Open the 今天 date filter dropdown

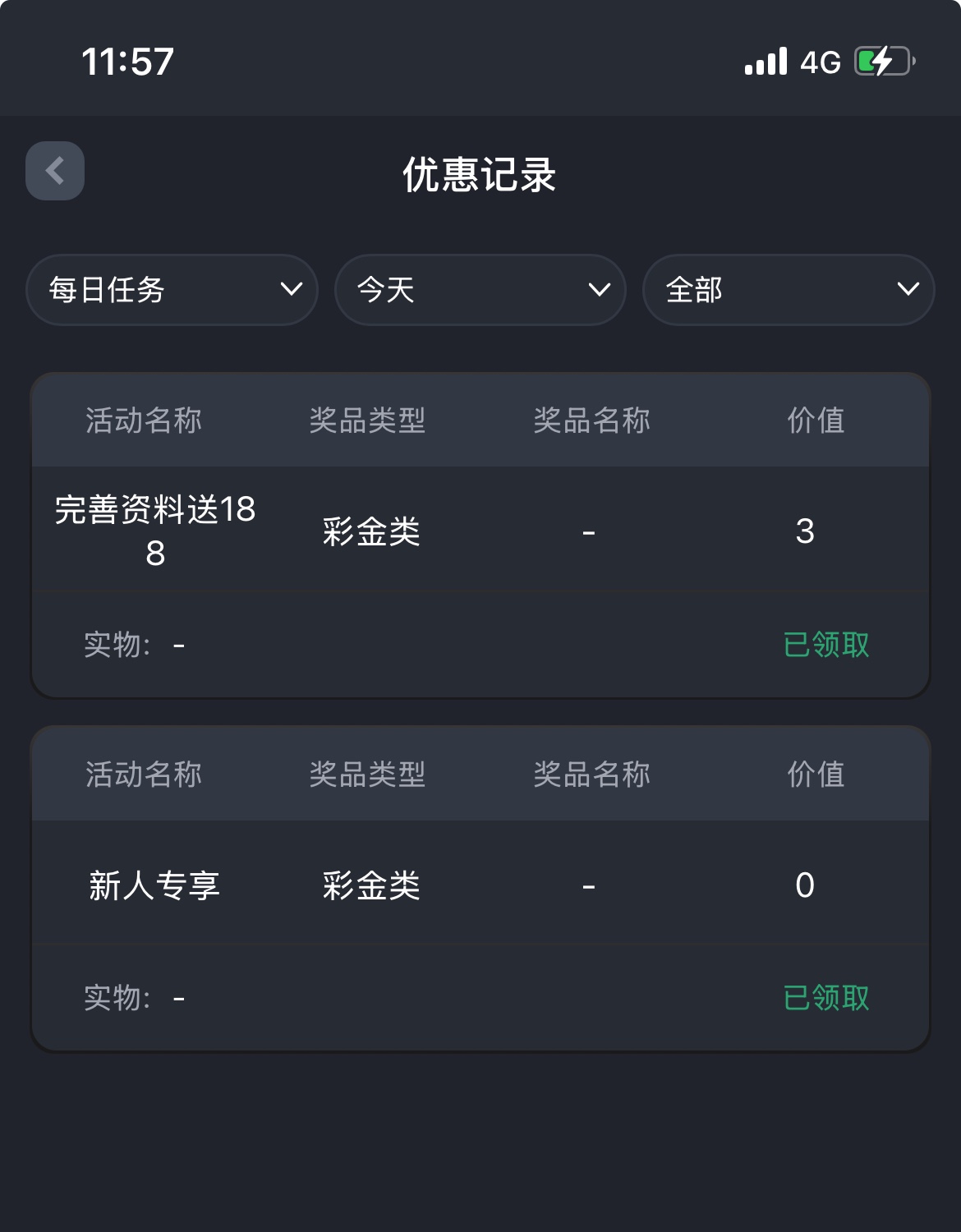pos(480,289)
